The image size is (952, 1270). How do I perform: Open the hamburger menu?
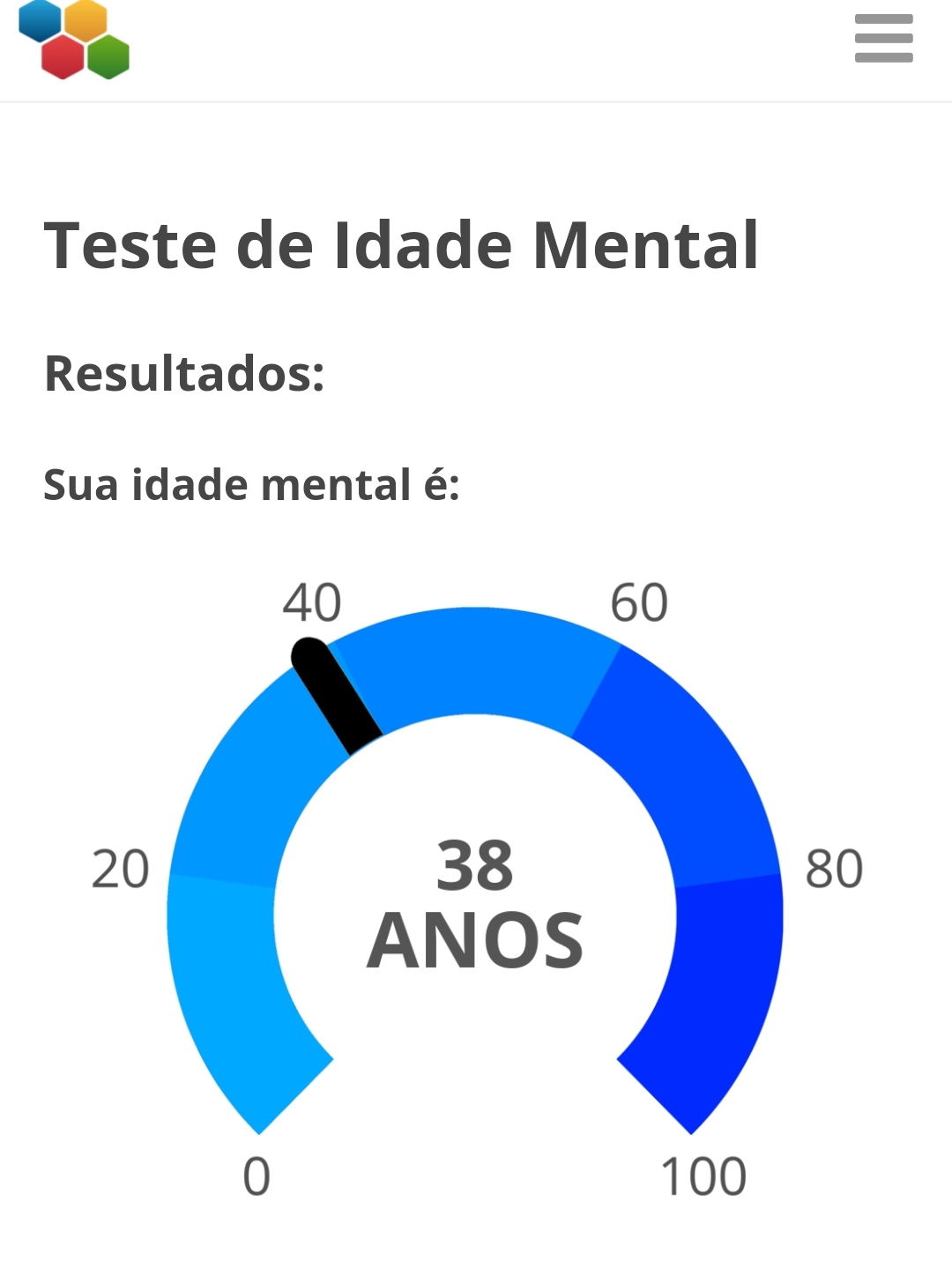[x=883, y=39]
